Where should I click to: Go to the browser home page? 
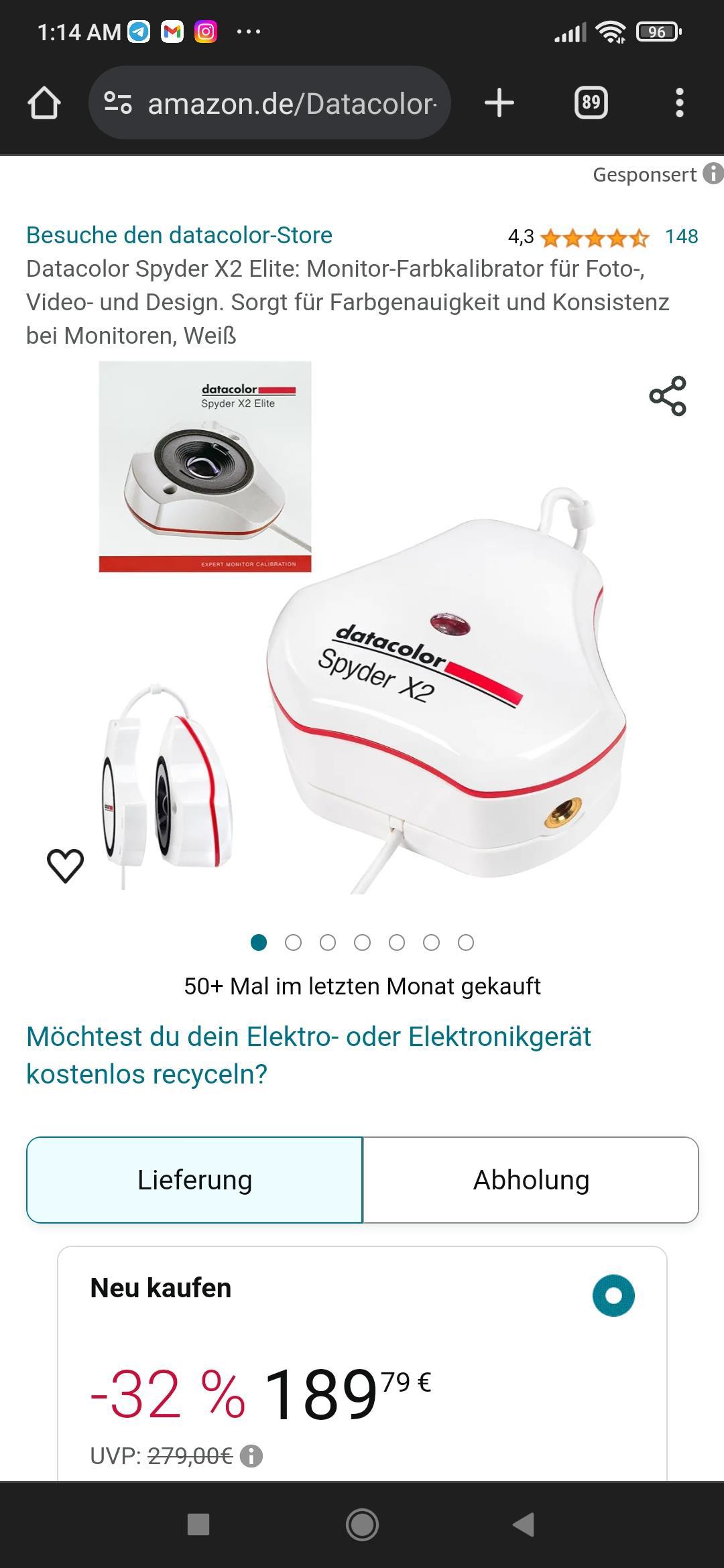44,103
